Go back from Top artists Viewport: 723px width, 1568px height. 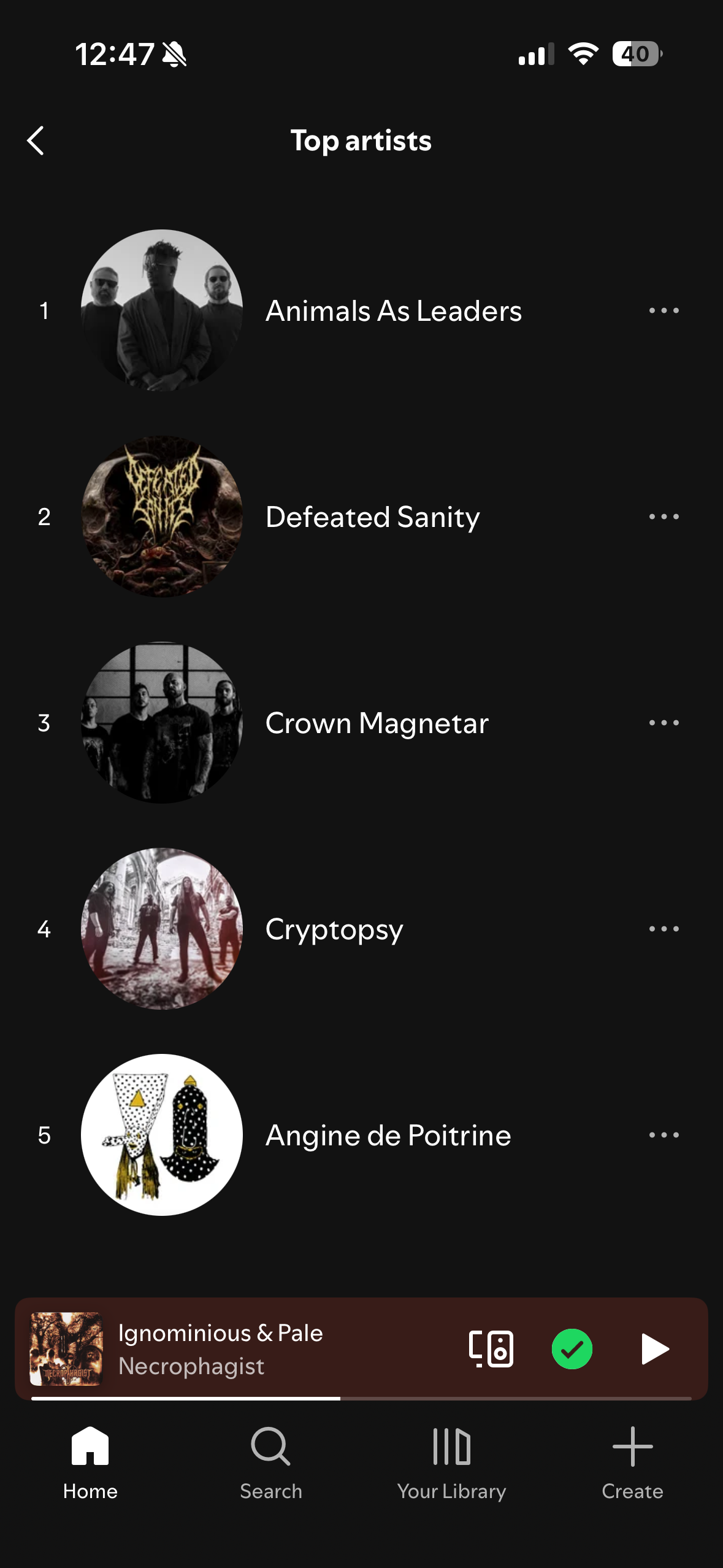36,141
